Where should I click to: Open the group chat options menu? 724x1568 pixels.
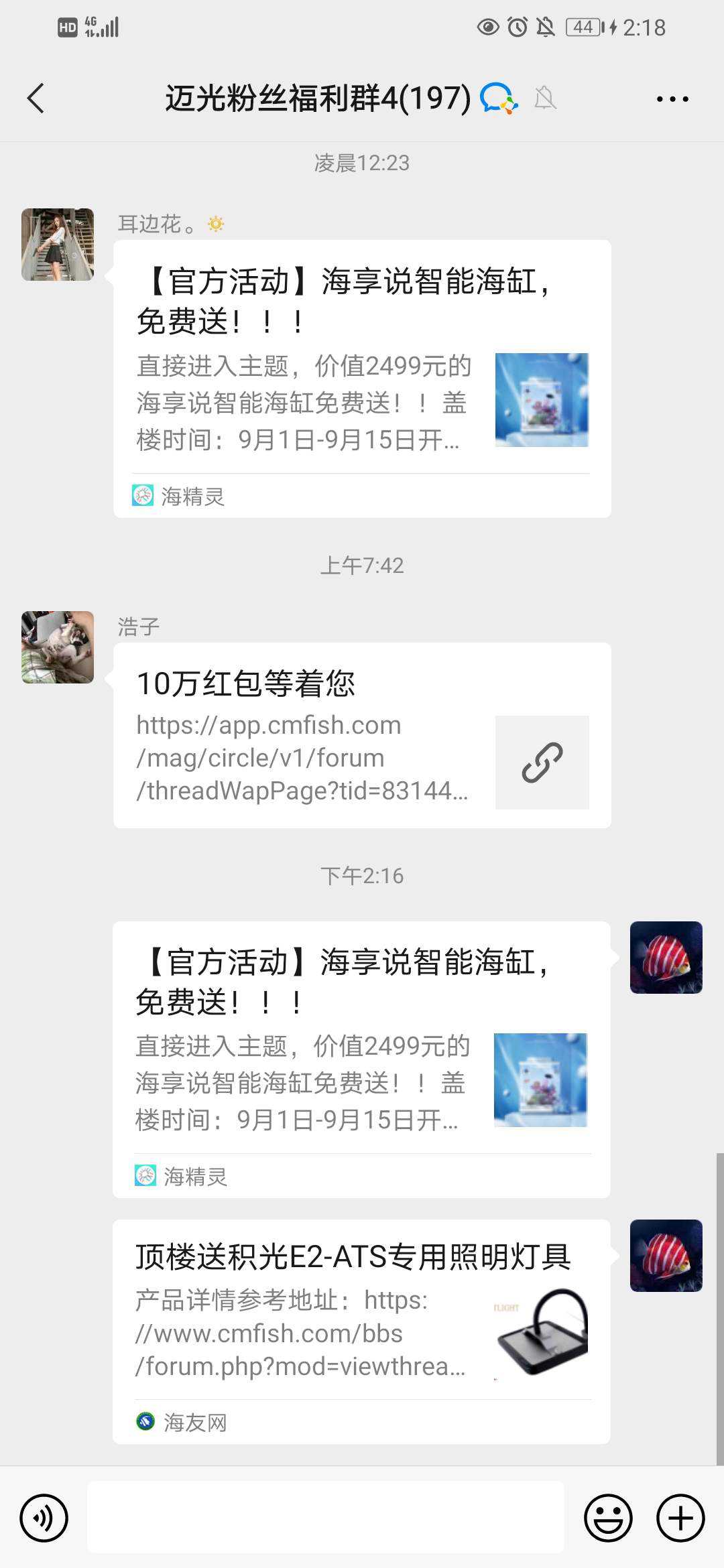click(672, 99)
